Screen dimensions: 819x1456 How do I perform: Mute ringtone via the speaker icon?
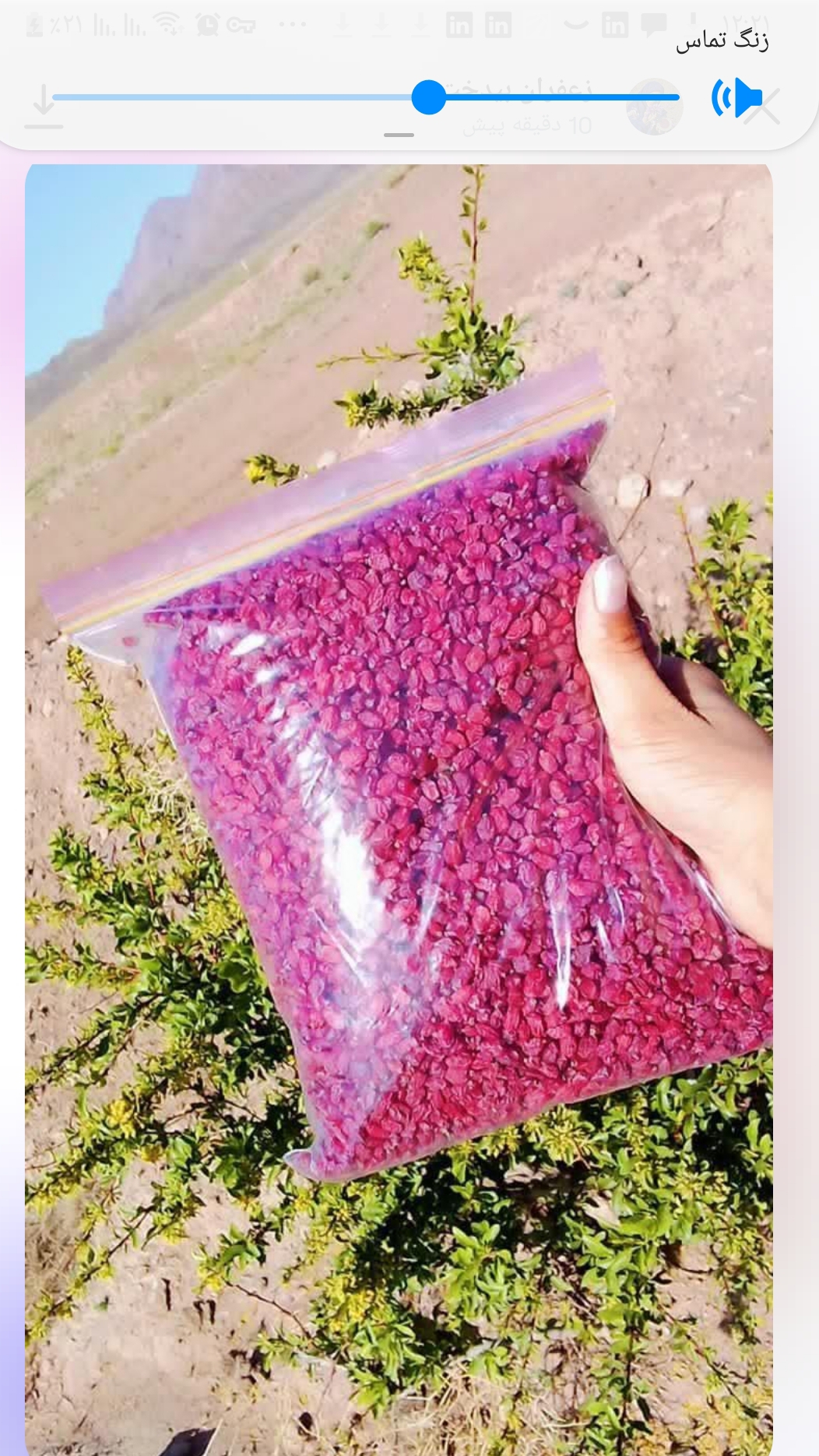735,98
